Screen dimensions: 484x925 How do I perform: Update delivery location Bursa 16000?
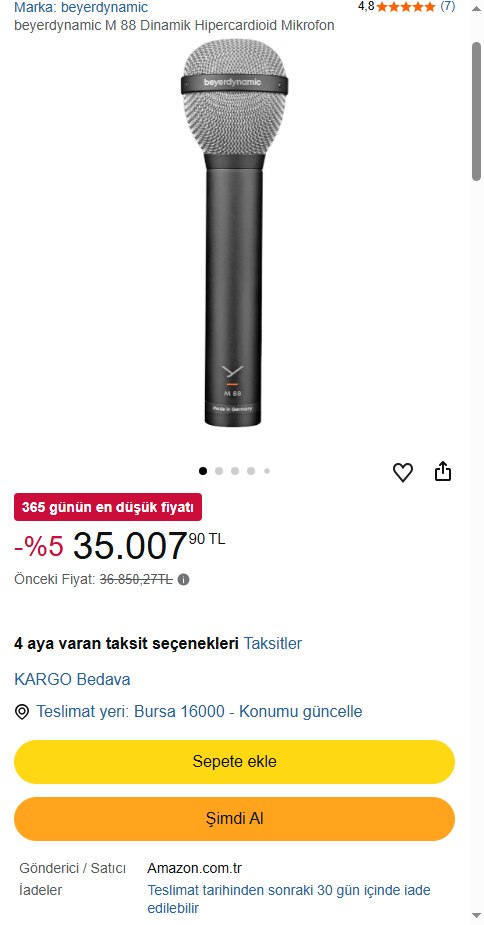(199, 711)
